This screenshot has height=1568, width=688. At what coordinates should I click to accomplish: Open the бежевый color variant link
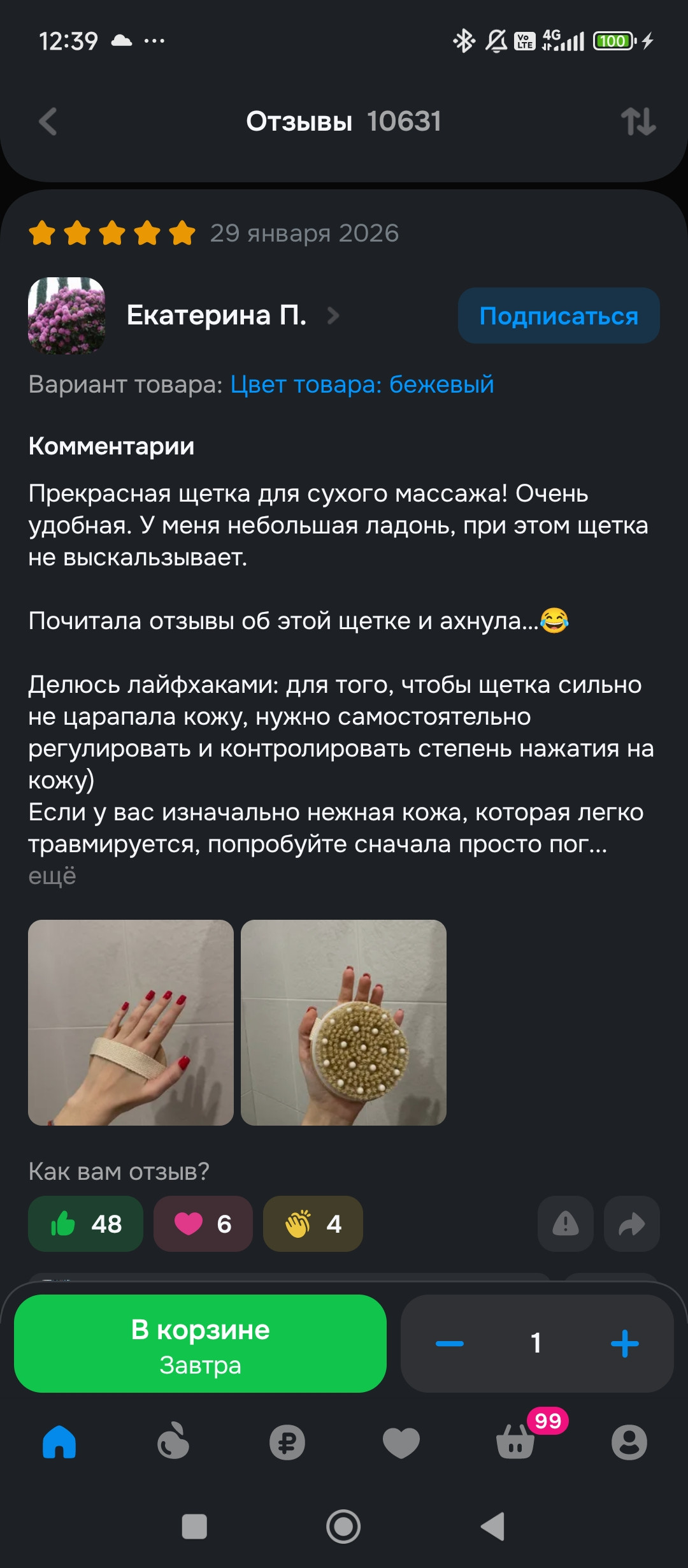362,384
